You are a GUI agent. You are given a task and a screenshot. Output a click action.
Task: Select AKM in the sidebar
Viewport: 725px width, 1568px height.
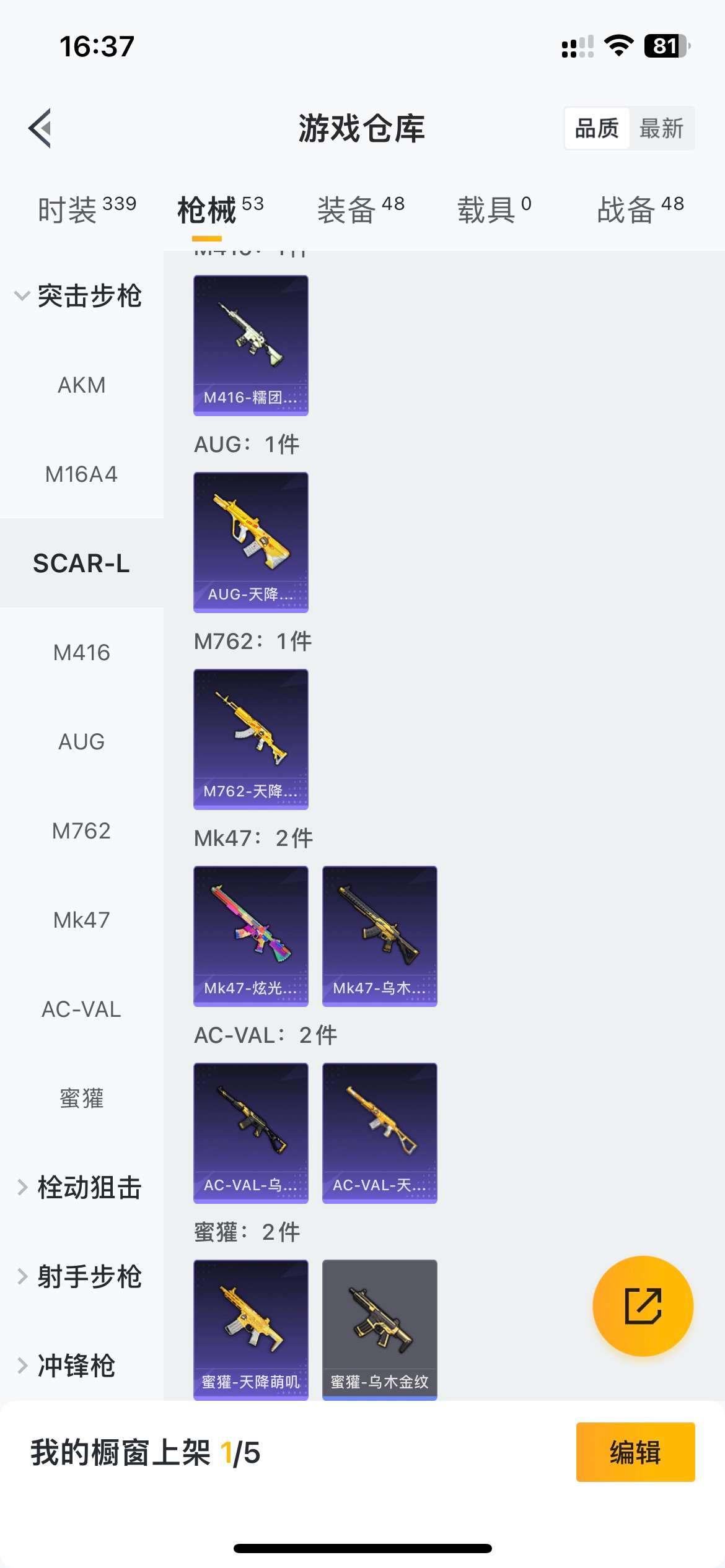[x=81, y=385]
